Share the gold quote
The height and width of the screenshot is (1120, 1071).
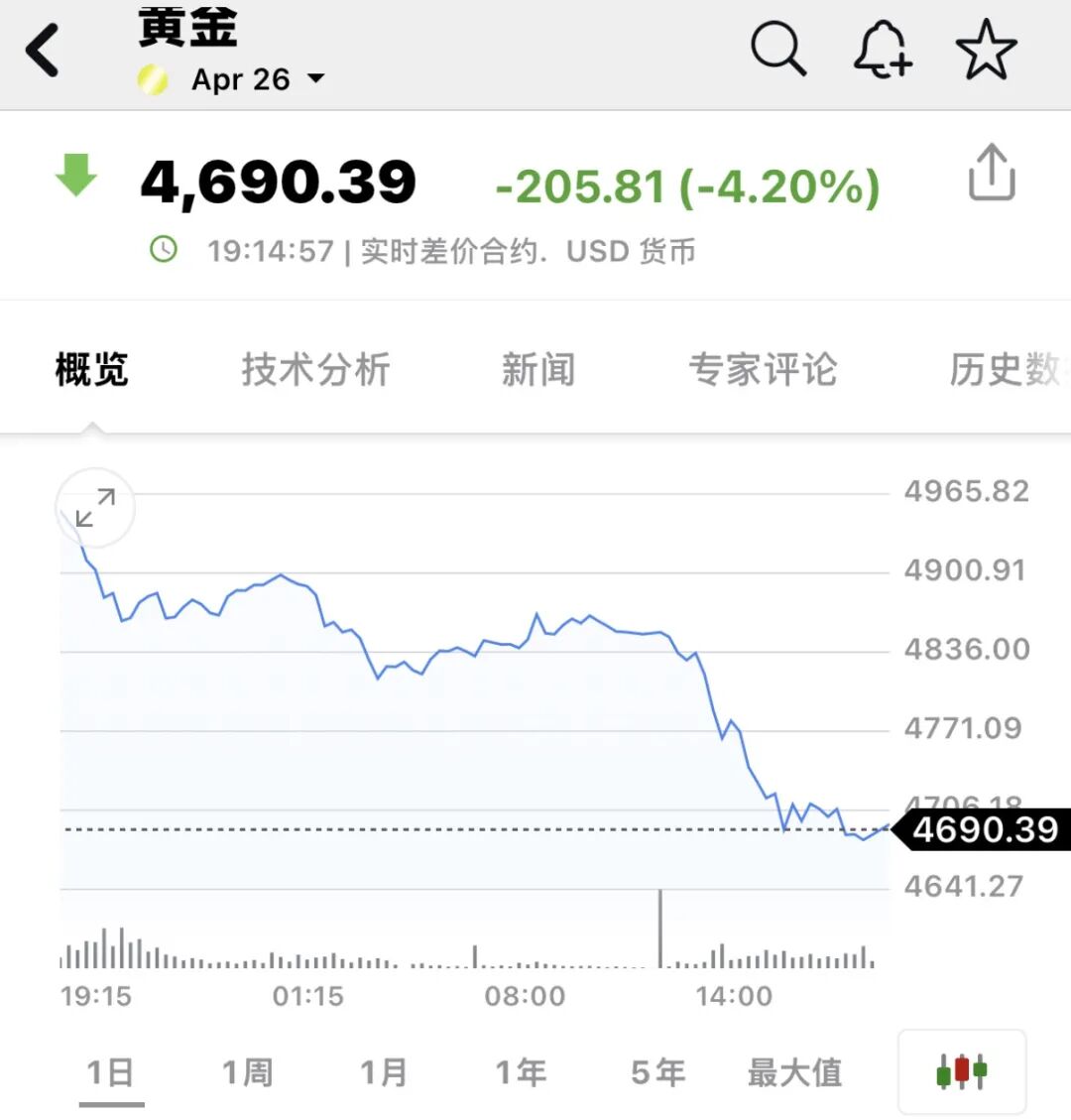991,174
